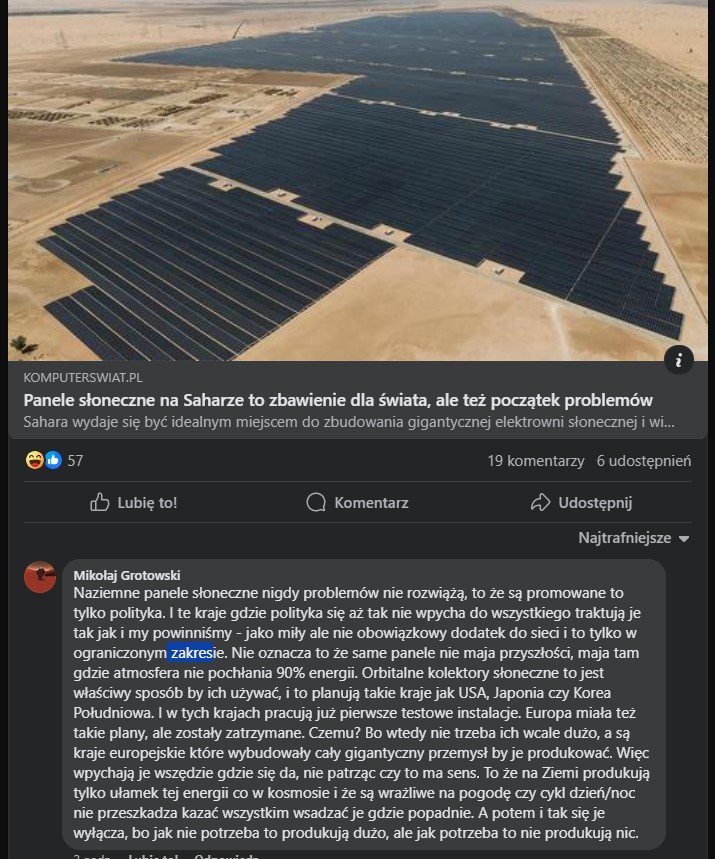
Task: Like the post with Lubię to!
Action: click(134, 502)
